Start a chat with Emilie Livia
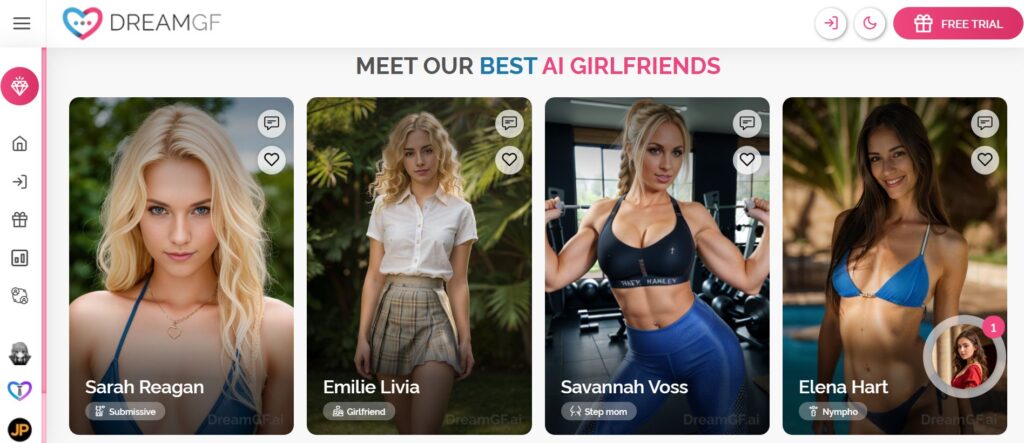Viewport: 1024px width, 443px height. (509, 123)
